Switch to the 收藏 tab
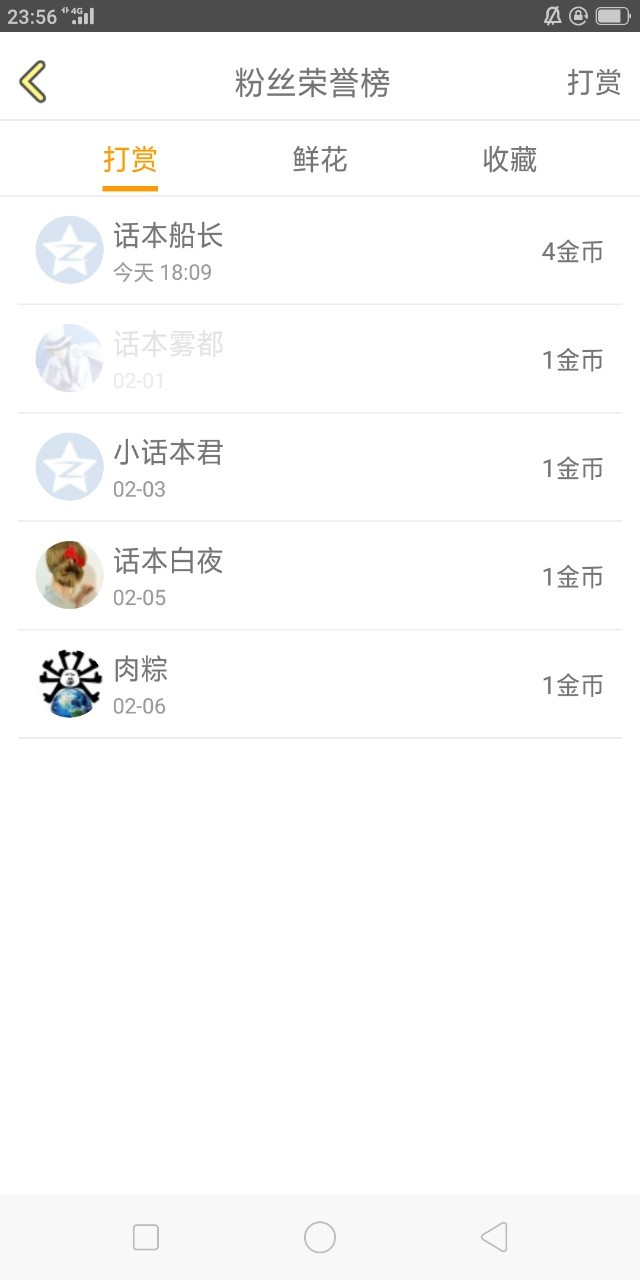The image size is (640, 1280). 510,160
